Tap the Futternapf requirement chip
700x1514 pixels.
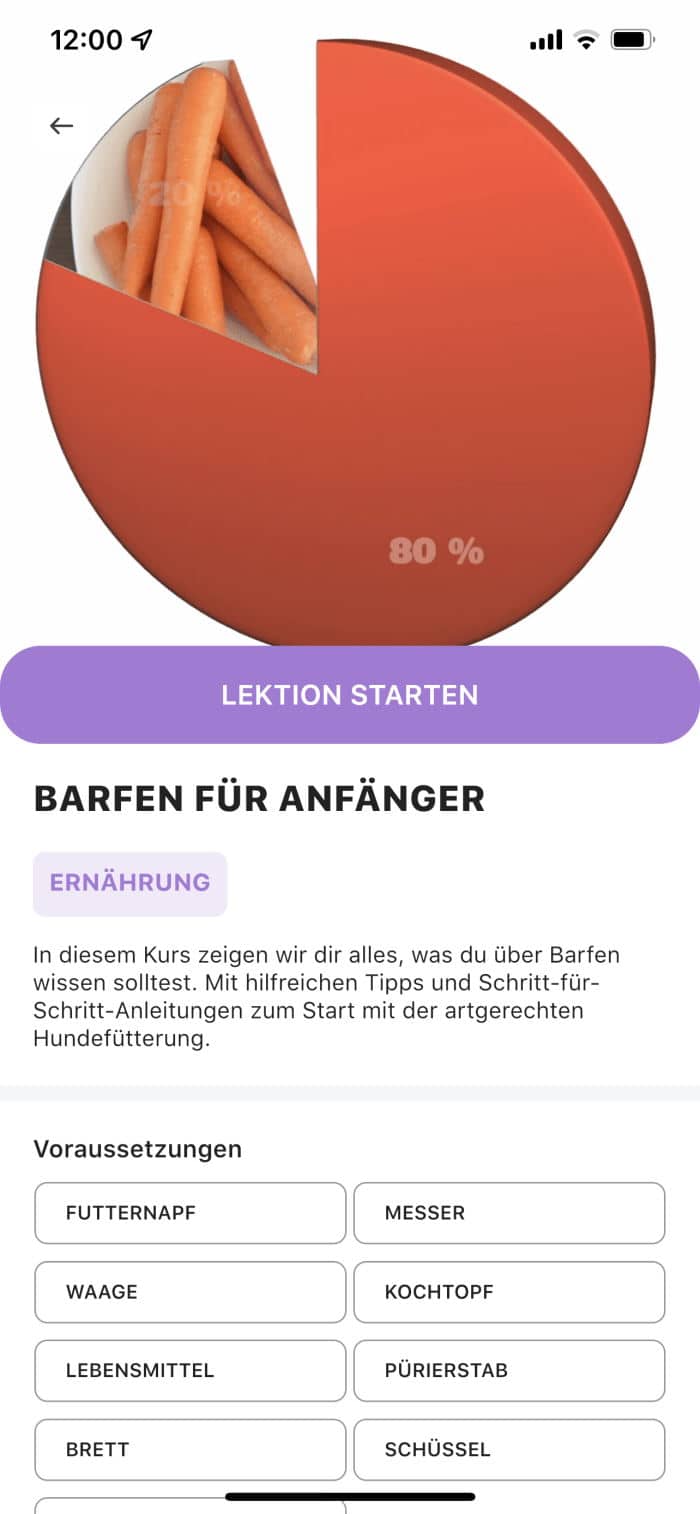190,1213
